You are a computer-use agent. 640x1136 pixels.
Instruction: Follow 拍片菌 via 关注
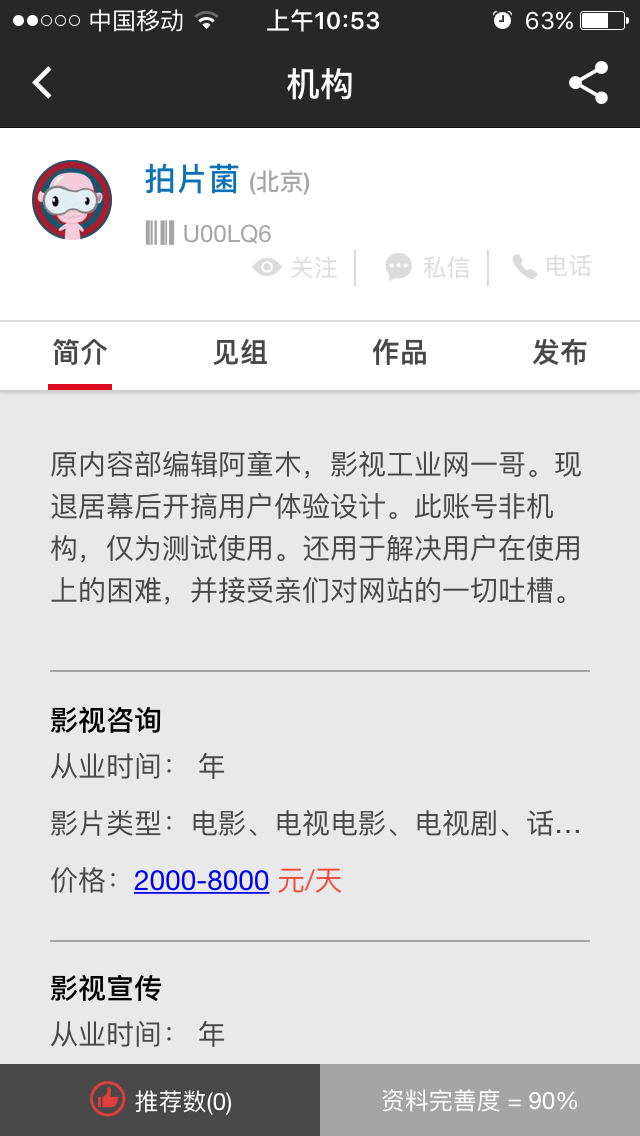(296, 267)
